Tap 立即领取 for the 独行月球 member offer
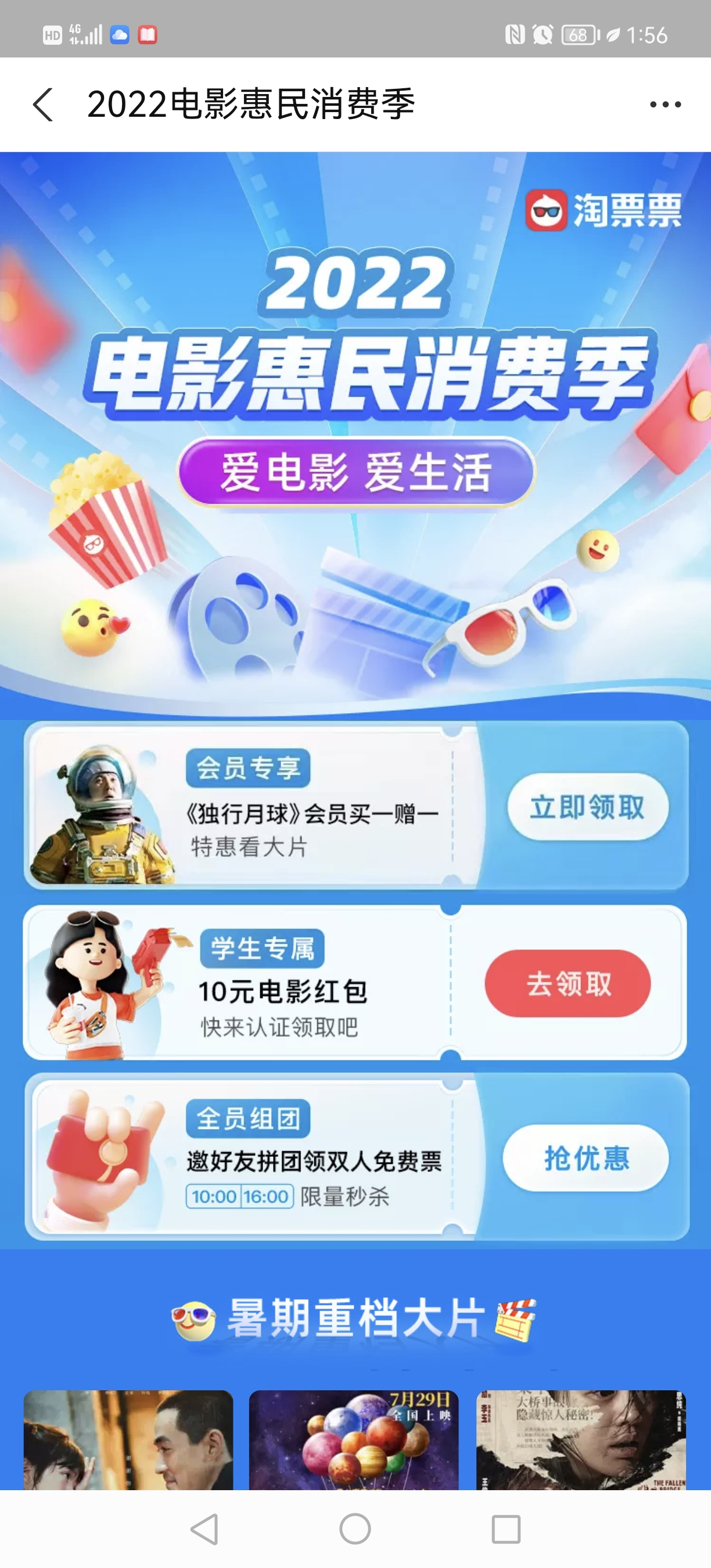The image size is (711, 1568). pos(587,807)
